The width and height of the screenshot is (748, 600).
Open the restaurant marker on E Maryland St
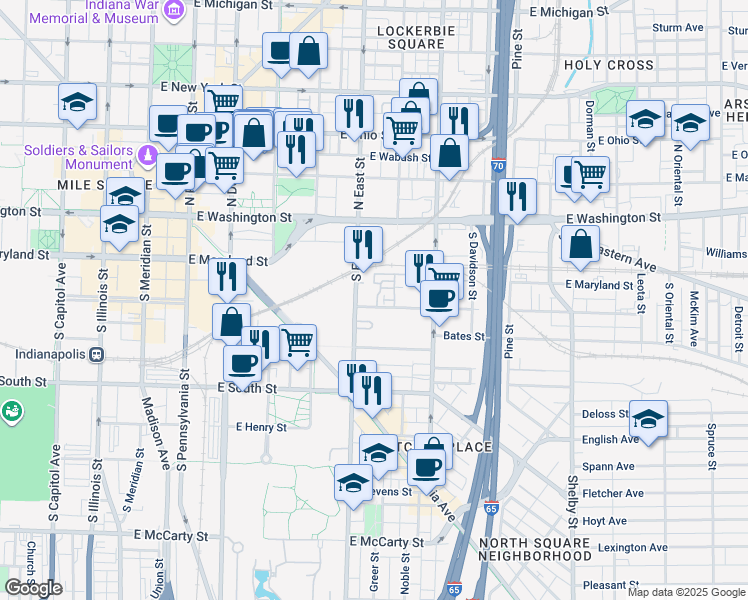click(x=228, y=275)
